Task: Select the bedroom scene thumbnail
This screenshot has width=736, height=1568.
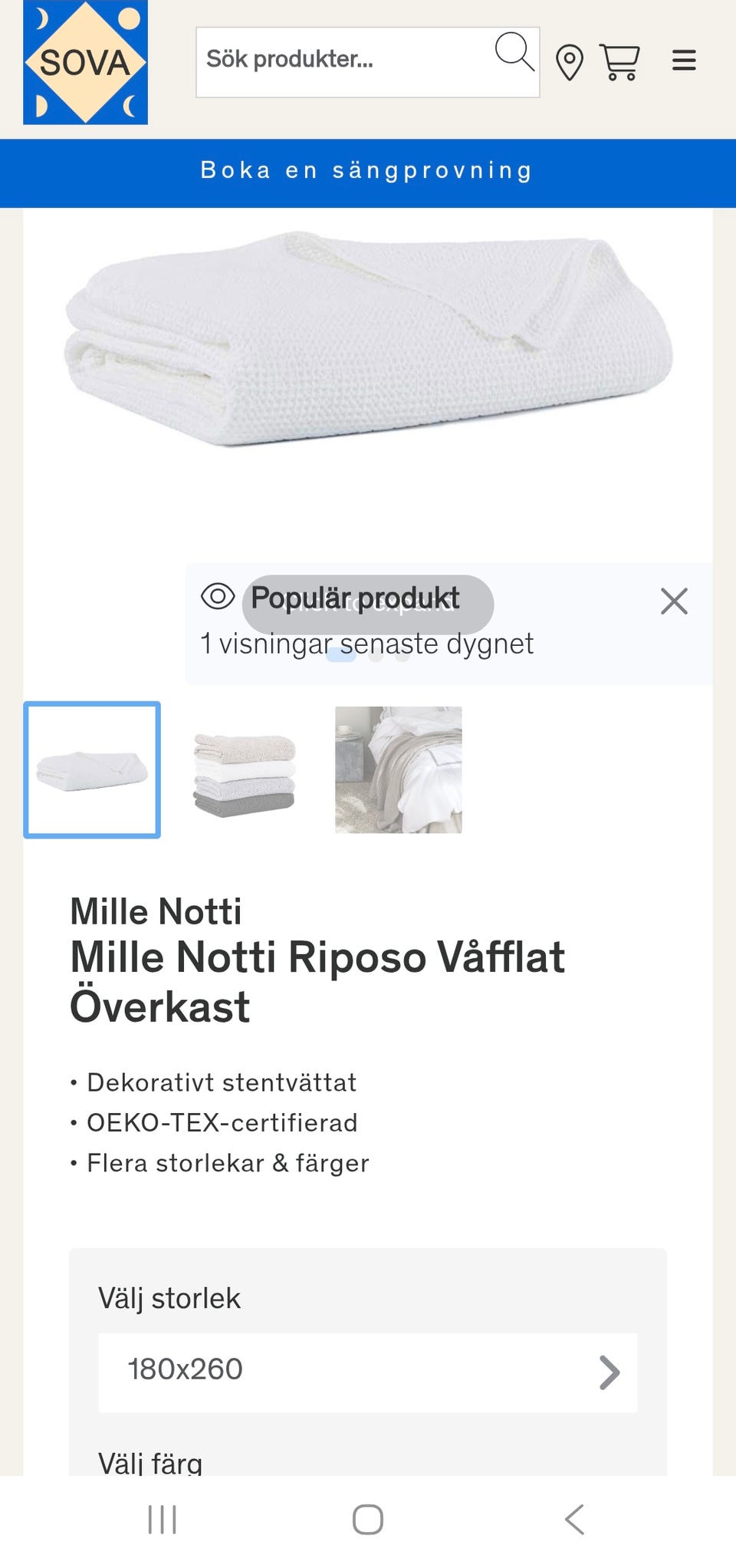Action: point(398,770)
